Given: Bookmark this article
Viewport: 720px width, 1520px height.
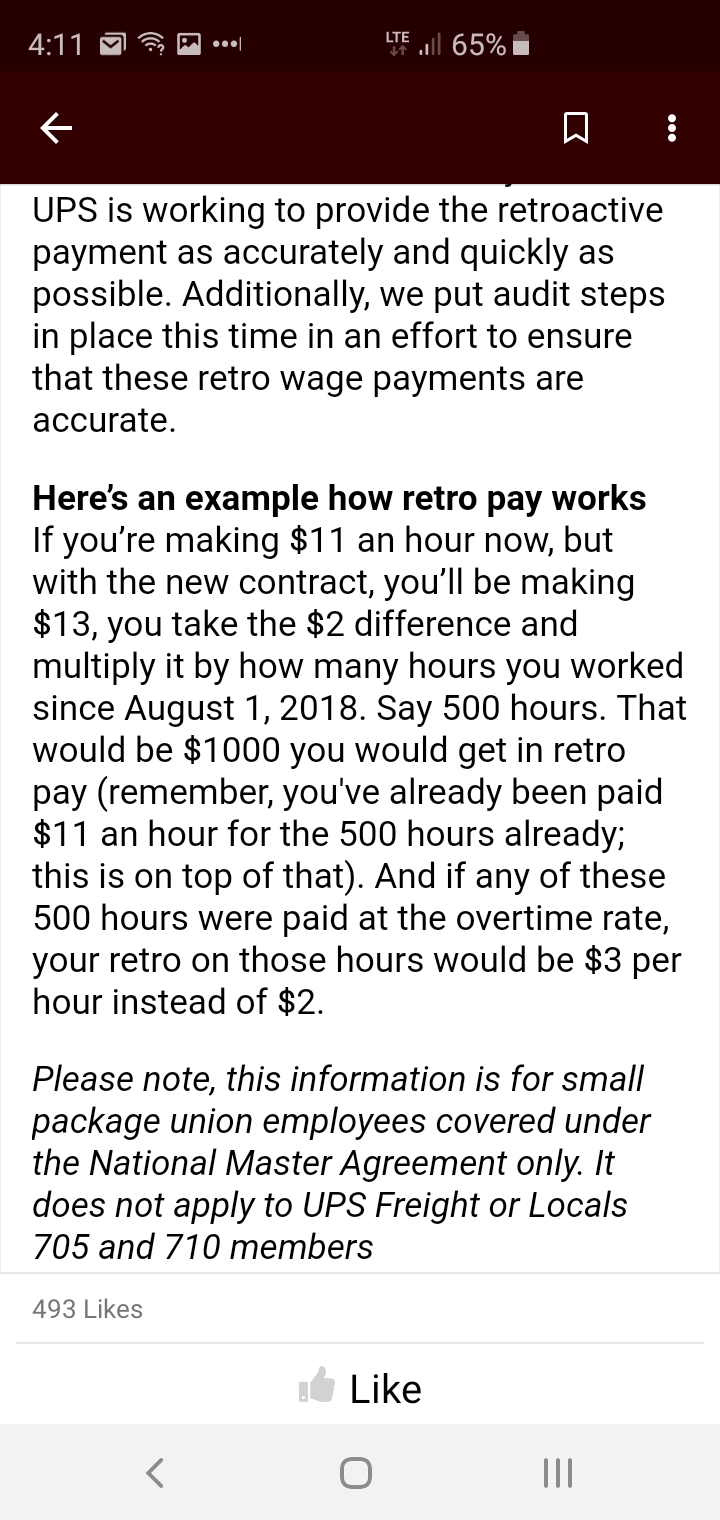Looking at the screenshot, I should pyautogui.click(x=576, y=128).
